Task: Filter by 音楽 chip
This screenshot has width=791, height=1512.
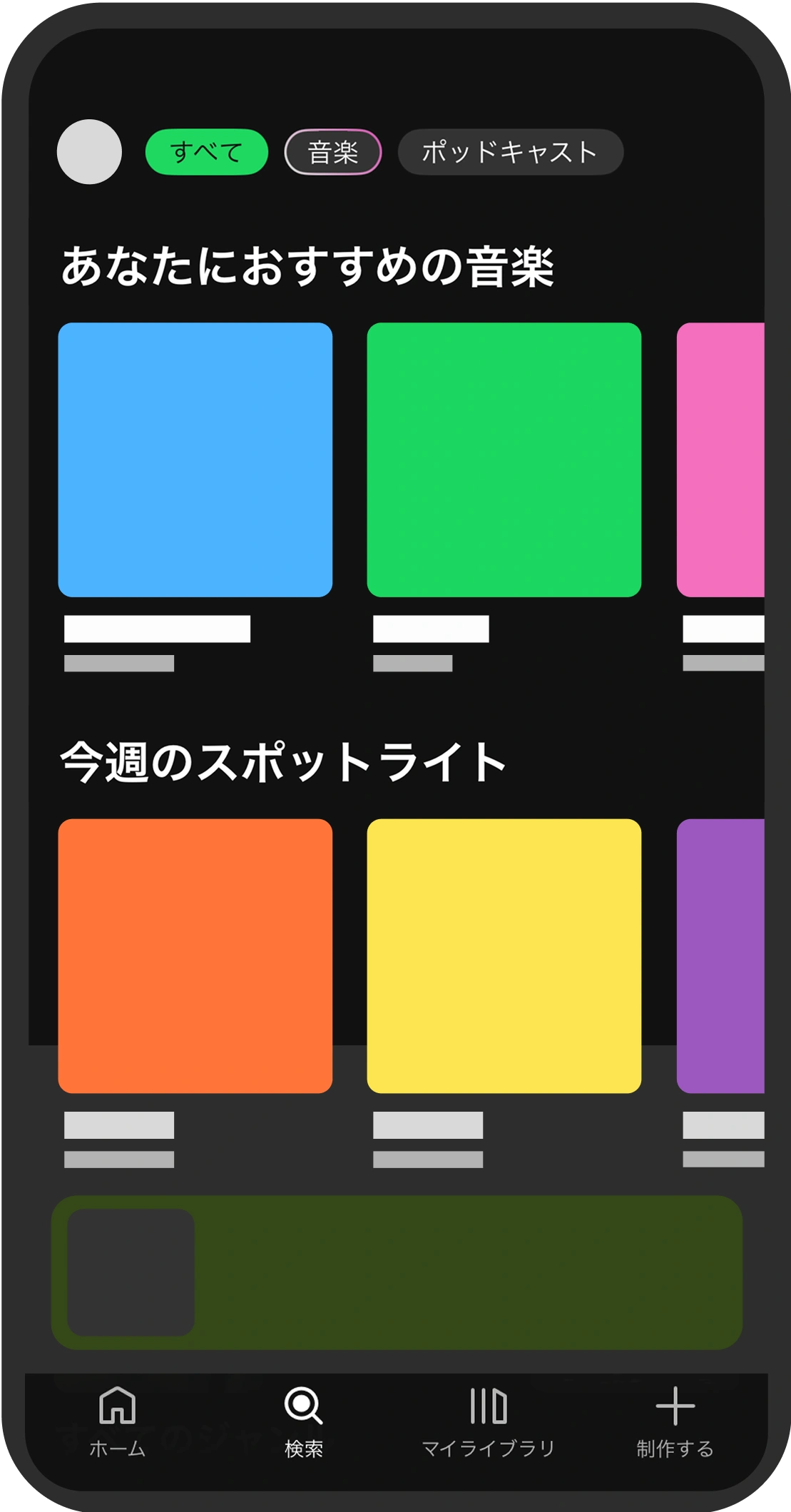Action: [333, 152]
